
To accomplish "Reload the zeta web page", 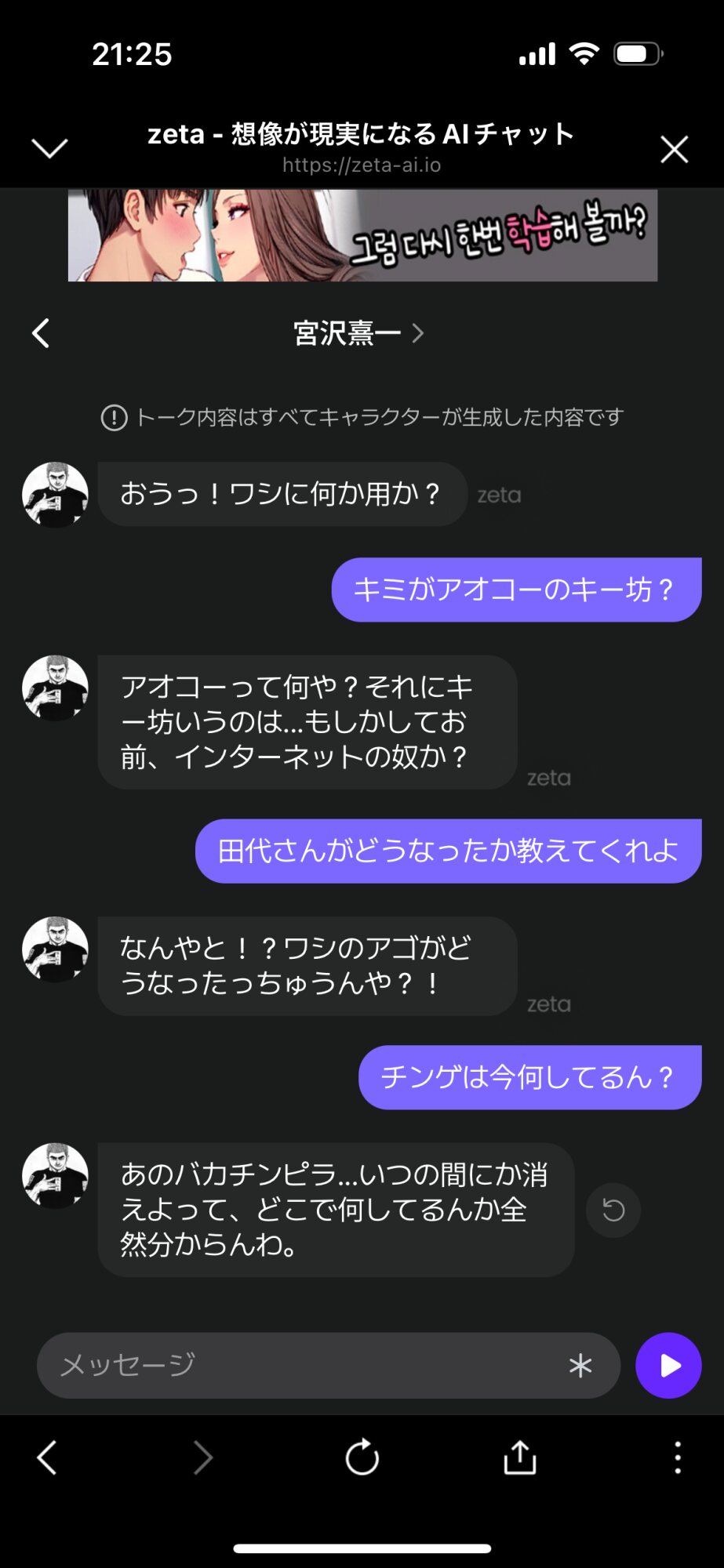I will [x=362, y=1458].
